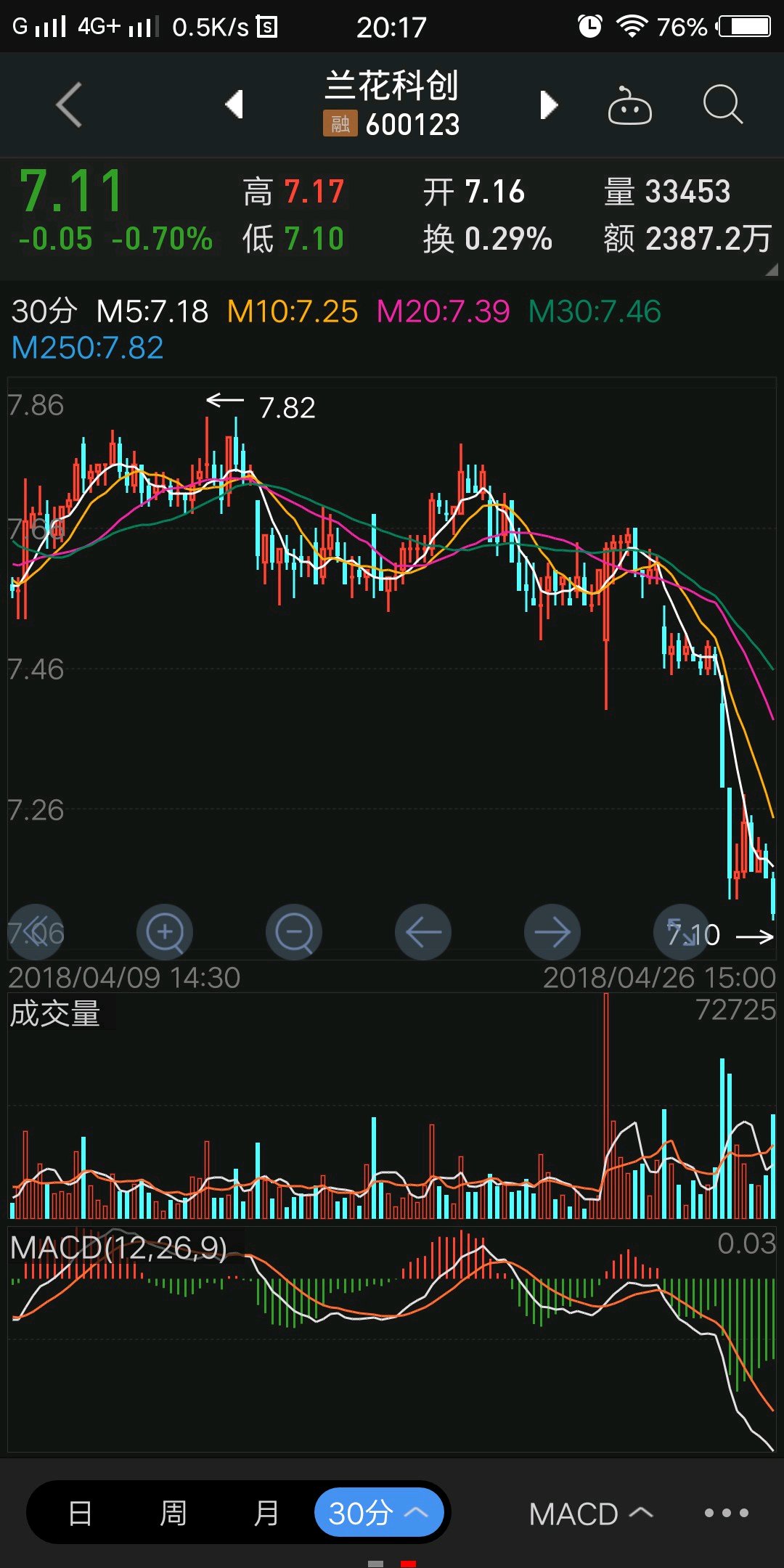Open the 30分 period dropdown
Image resolution: width=784 pixels, height=1568 pixels.
[378, 1514]
